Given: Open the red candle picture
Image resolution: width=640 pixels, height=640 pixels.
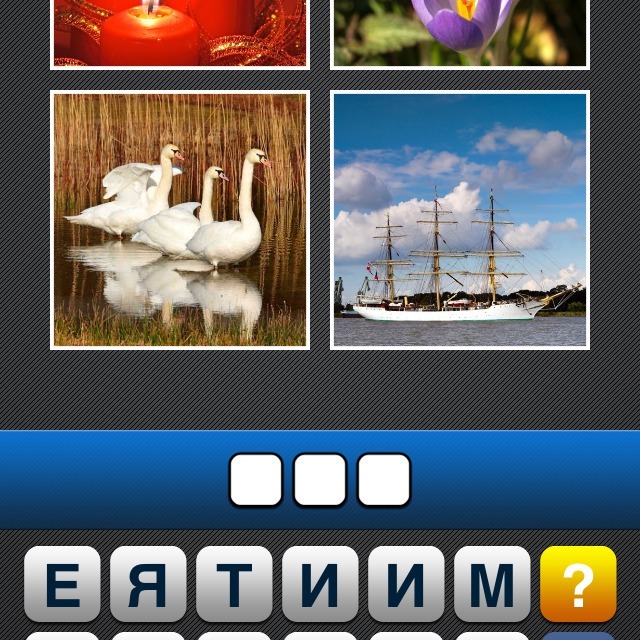Looking at the screenshot, I should tap(179, 32).
